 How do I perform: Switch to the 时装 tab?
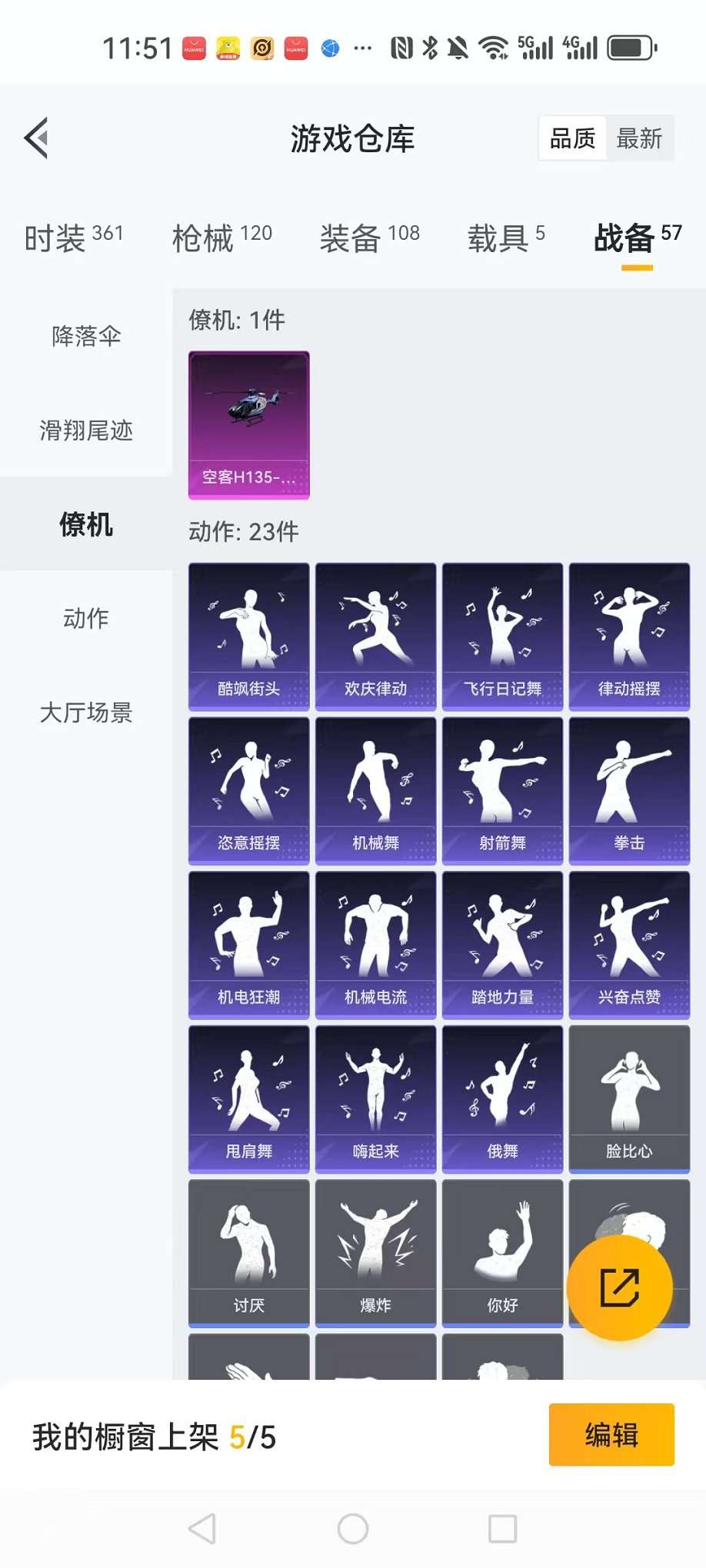coord(74,238)
